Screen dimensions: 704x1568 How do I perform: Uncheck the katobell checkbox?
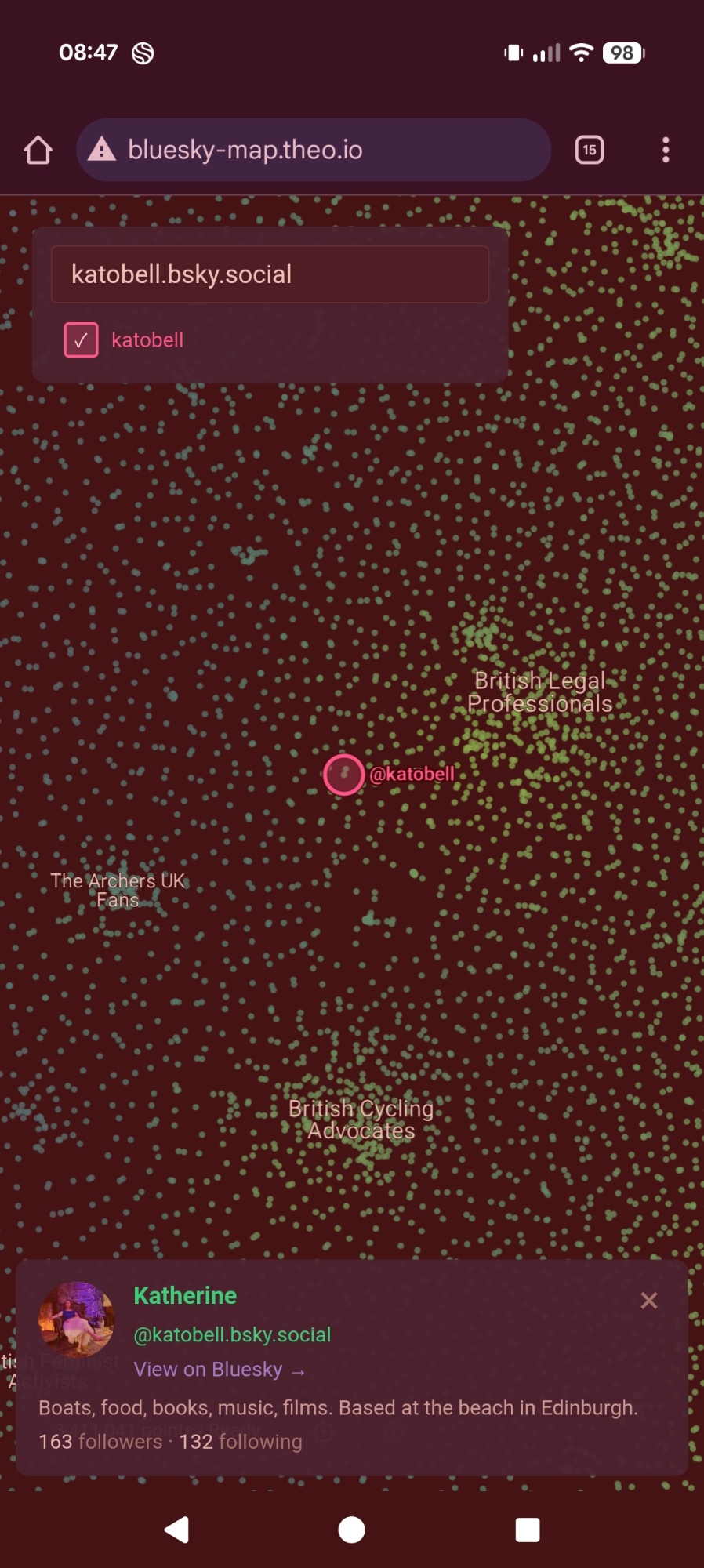[82, 340]
